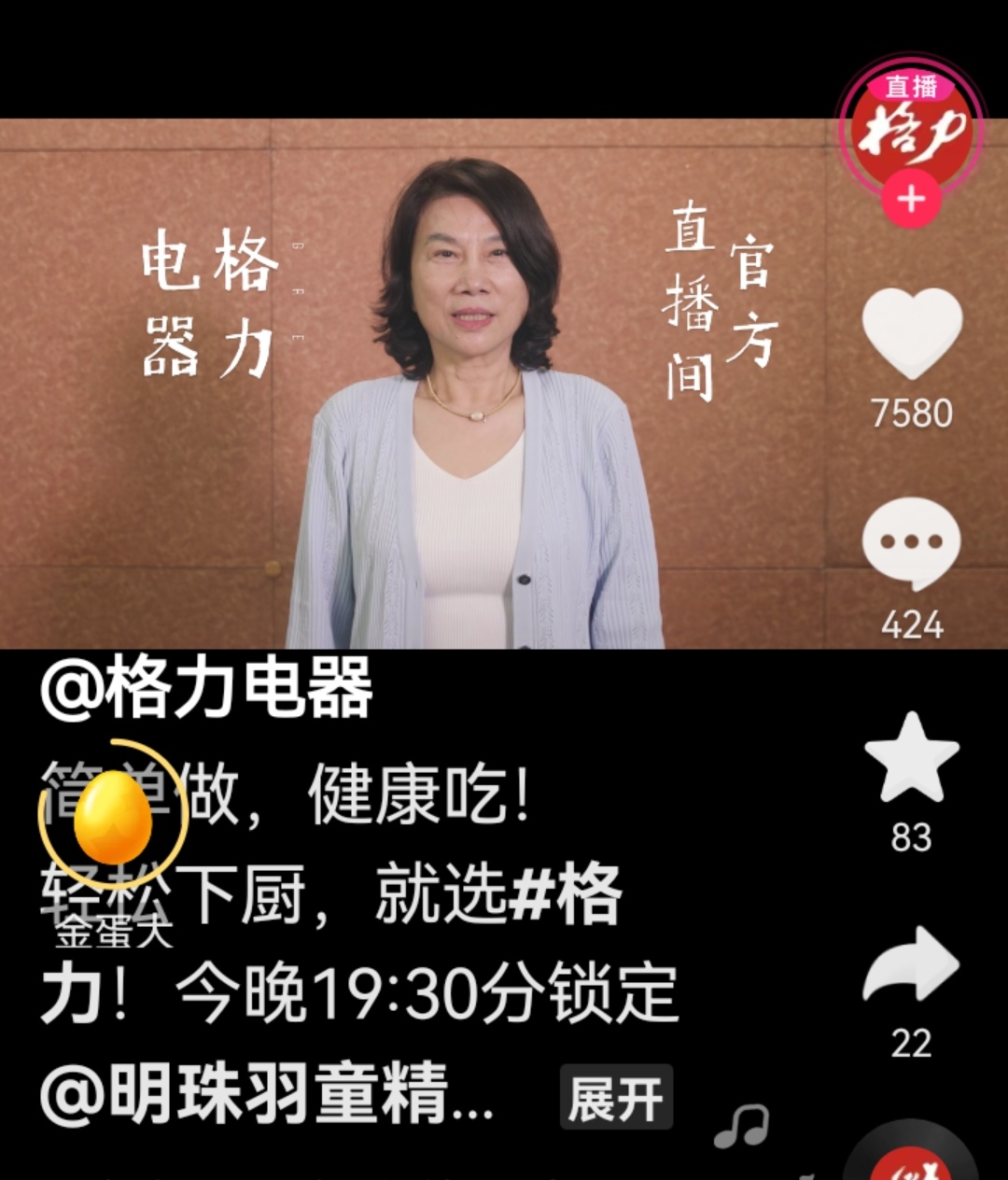
Task: Open the comments section
Action: coord(911,542)
